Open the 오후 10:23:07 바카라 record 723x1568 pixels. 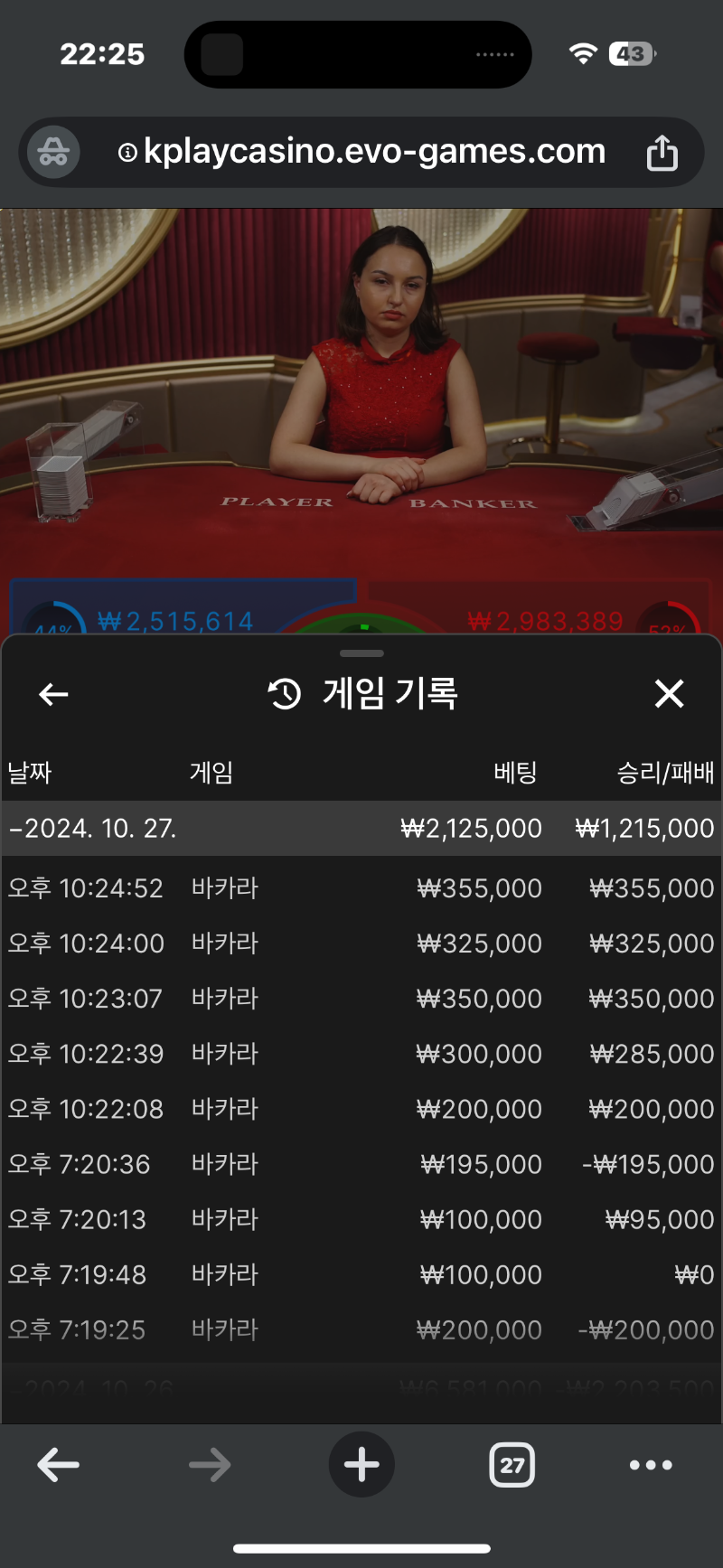[x=361, y=998]
